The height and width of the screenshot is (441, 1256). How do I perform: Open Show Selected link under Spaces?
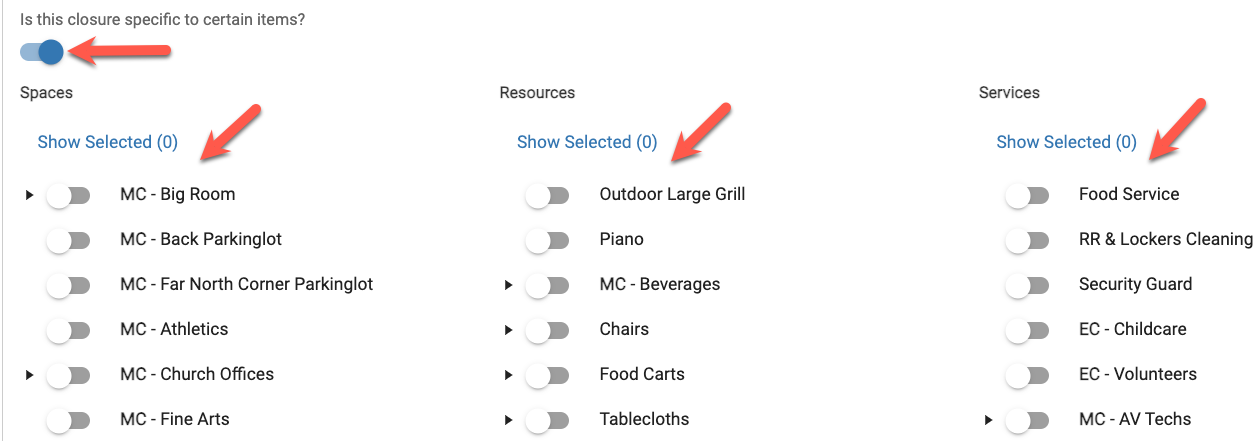point(107,142)
